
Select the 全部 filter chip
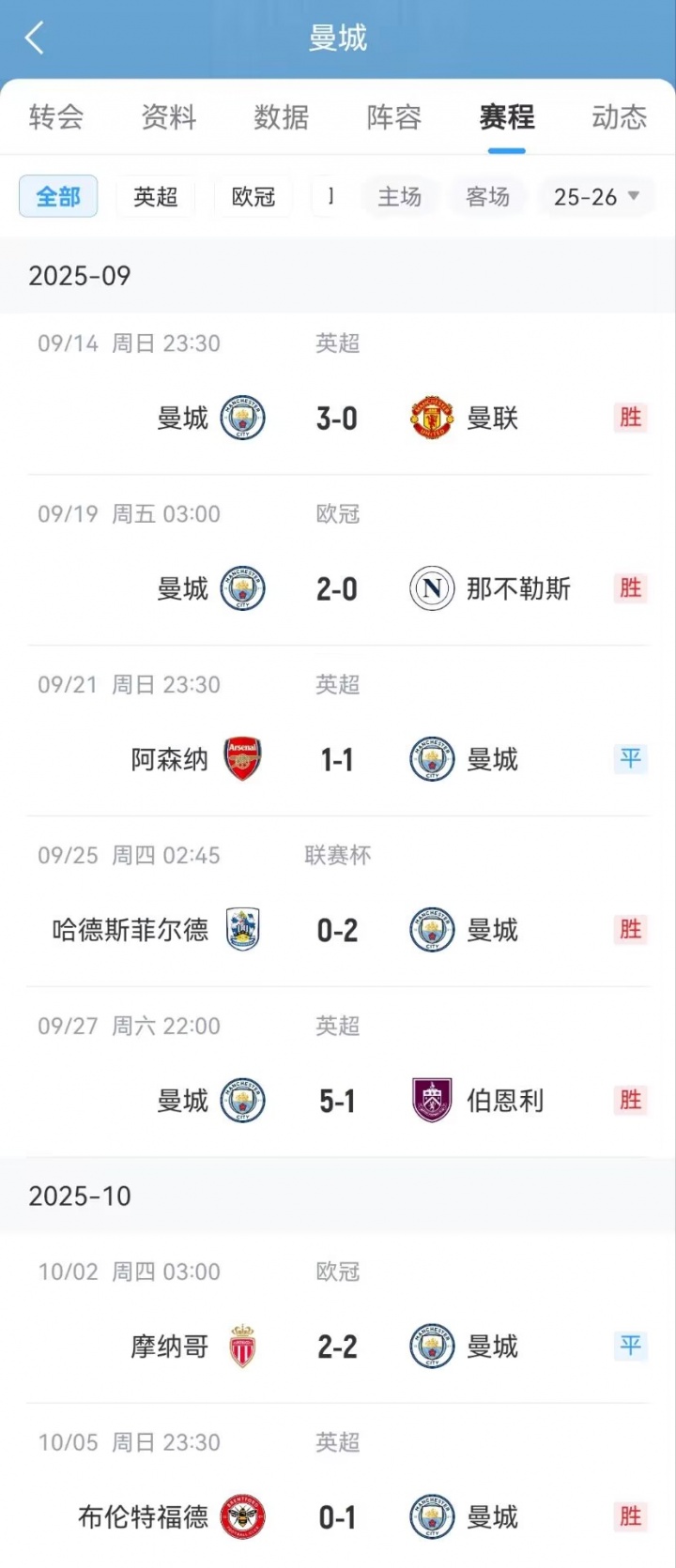(58, 197)
